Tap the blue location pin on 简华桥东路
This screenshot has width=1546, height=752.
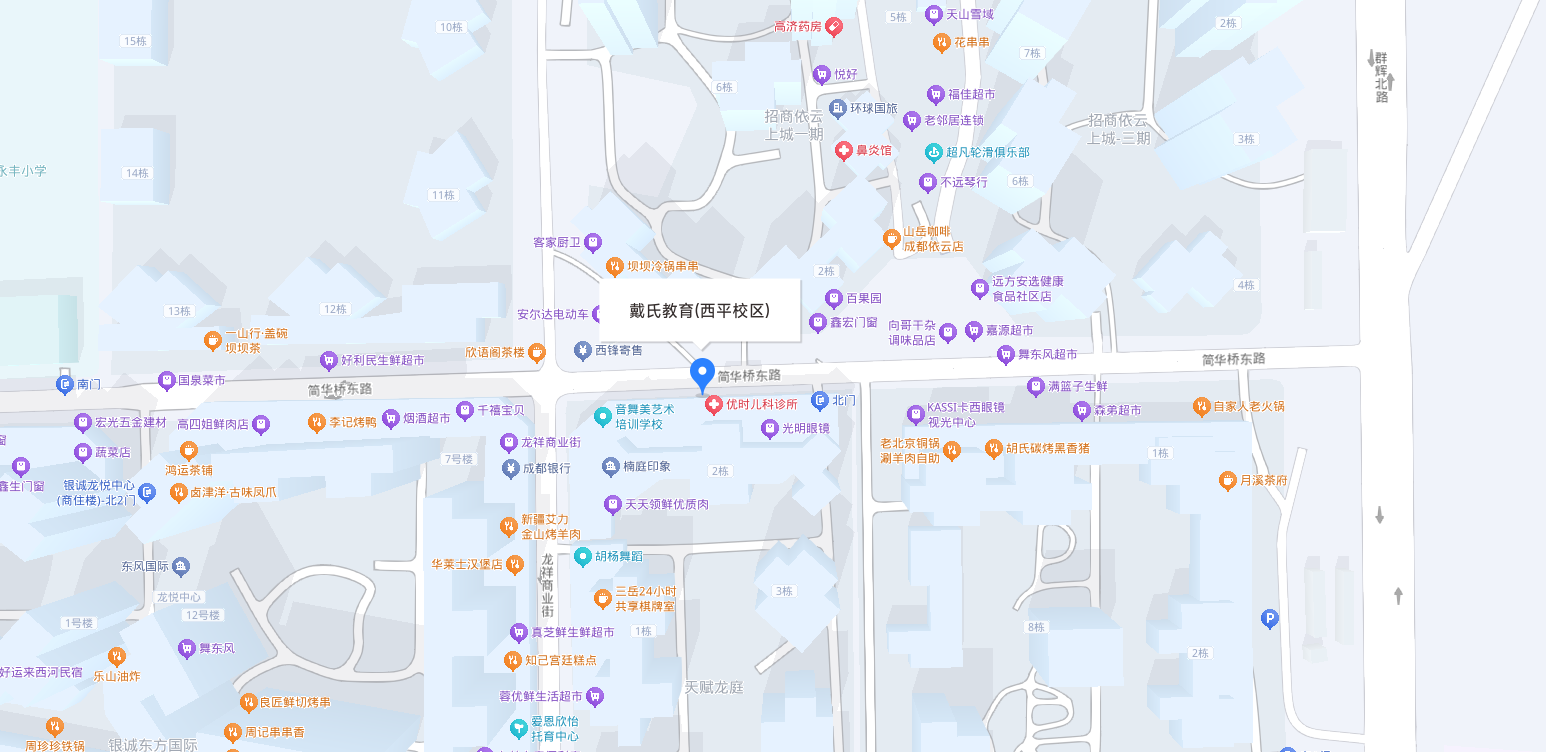coord(703,374)
